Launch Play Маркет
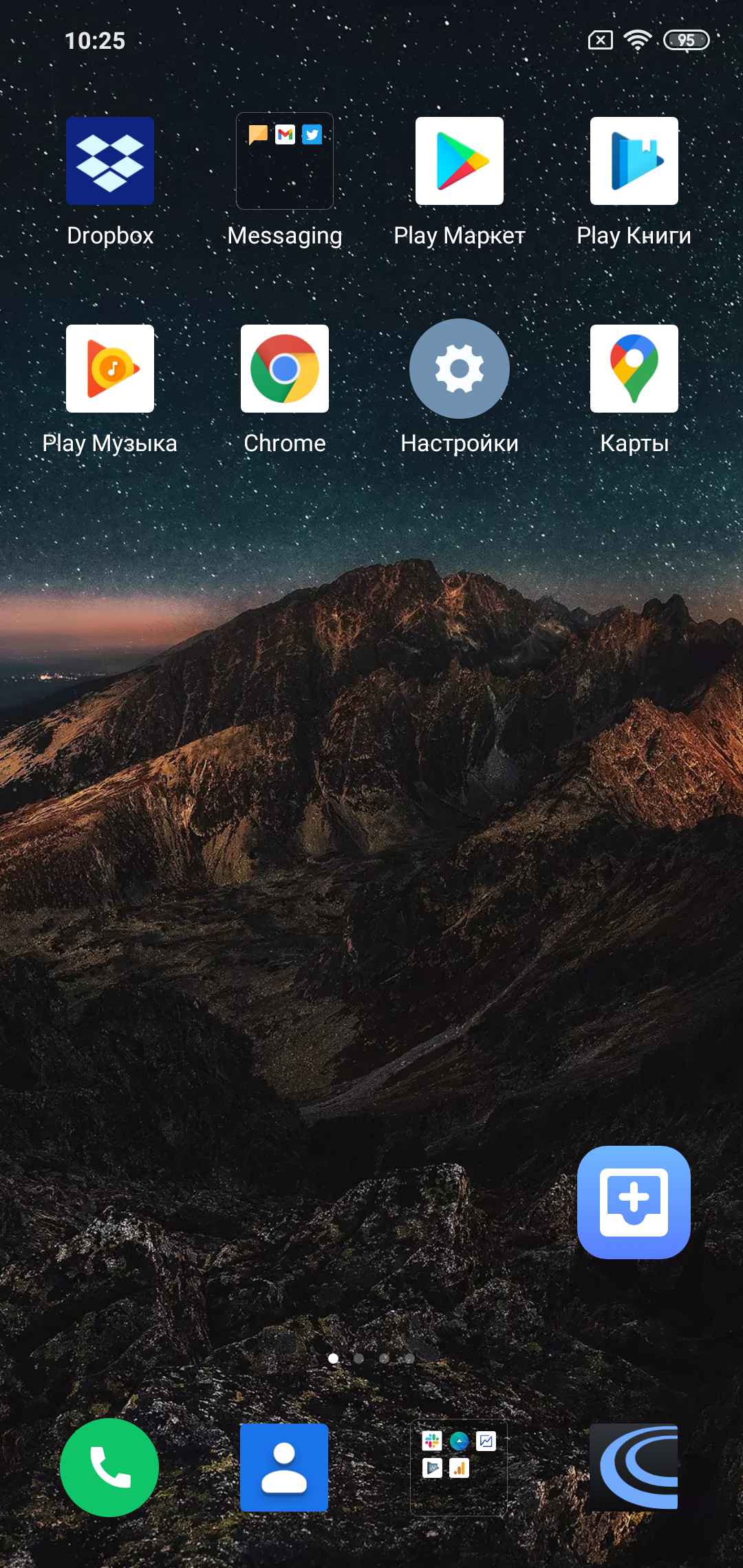Viewport: 743px width, 1568px height. pyautogui.click(x=460, y=161)
